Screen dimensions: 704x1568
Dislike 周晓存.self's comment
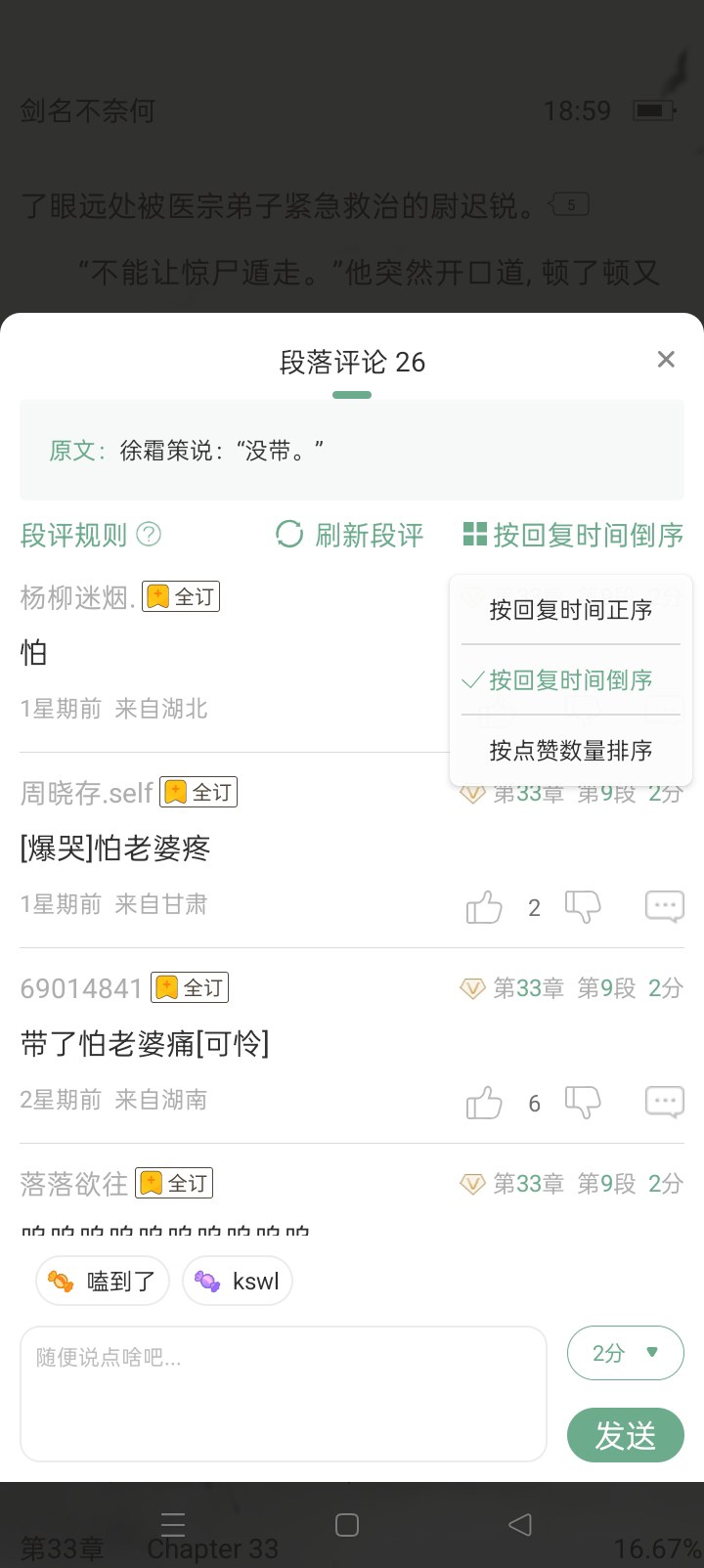[583, 907]
